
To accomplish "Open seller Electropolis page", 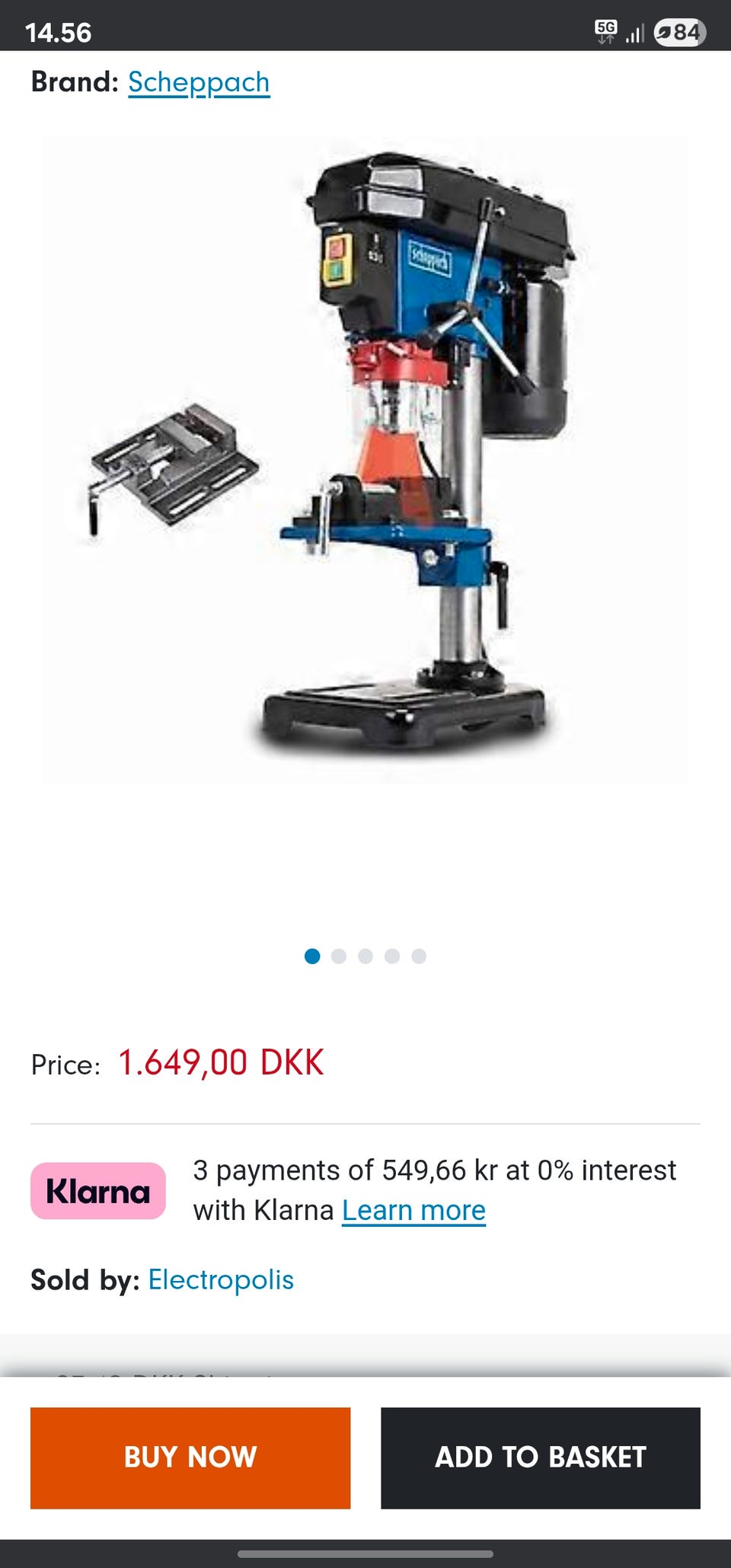I will 221,1279.
